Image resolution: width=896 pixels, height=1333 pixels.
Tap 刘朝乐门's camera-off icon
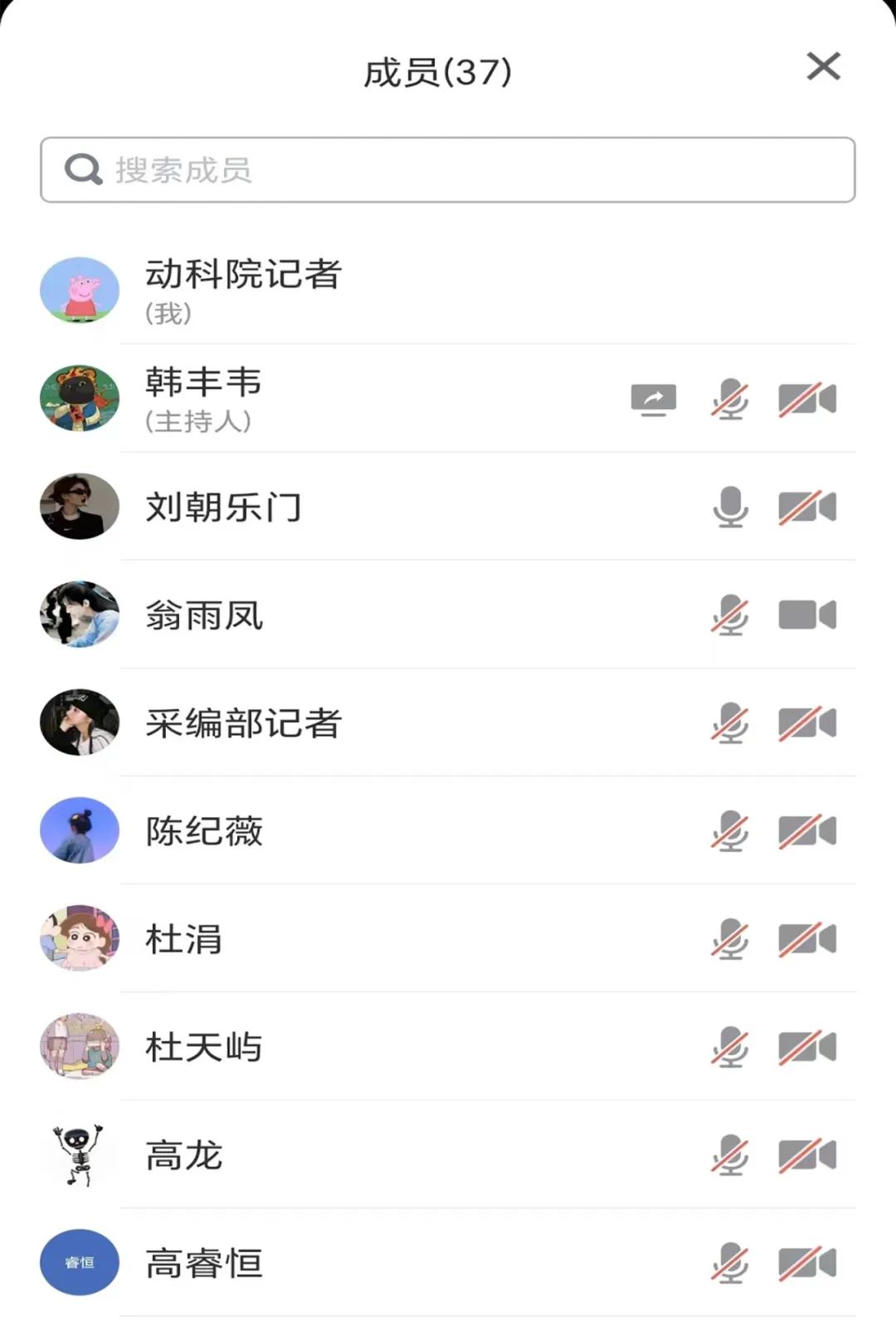807,507
